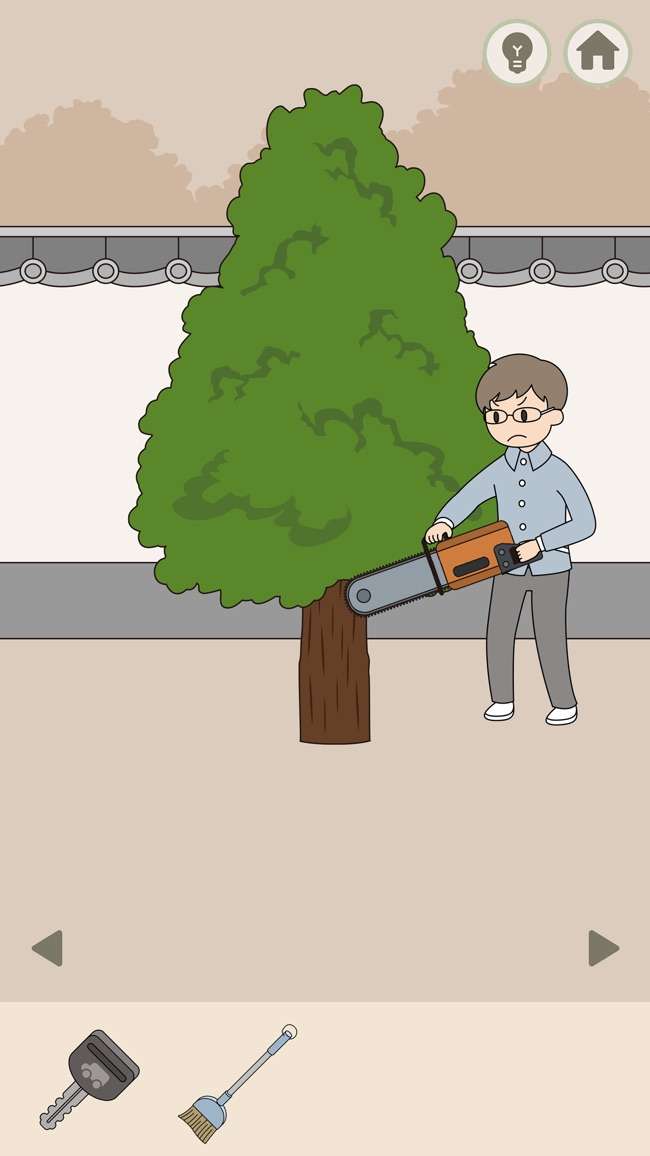Screen dimensions: 650x1156
Task: Go to the scene on the left
Action: pyautogui.click(x=47, y=948)
